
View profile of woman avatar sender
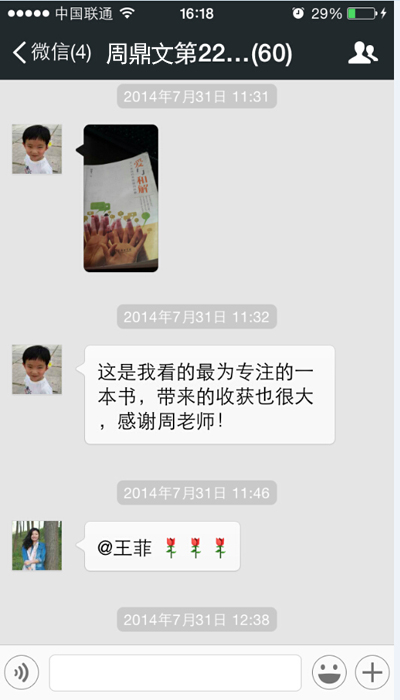[37, 546]
